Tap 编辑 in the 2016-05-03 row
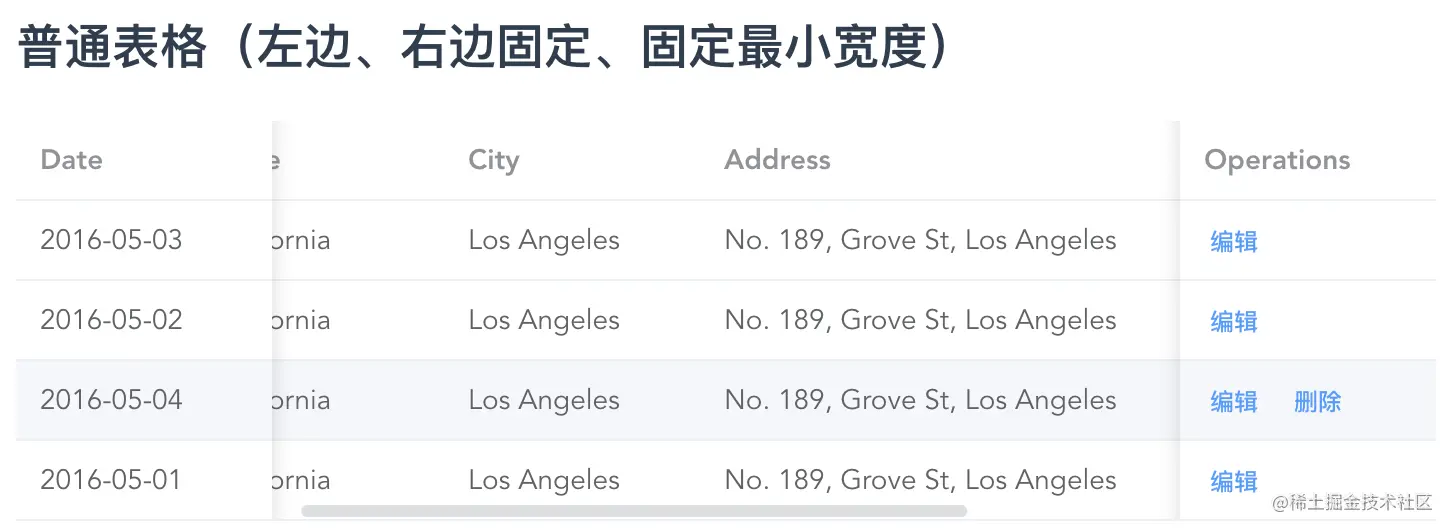The height and width of the screenshot is (530, 1450). [x=1233, y=242]
